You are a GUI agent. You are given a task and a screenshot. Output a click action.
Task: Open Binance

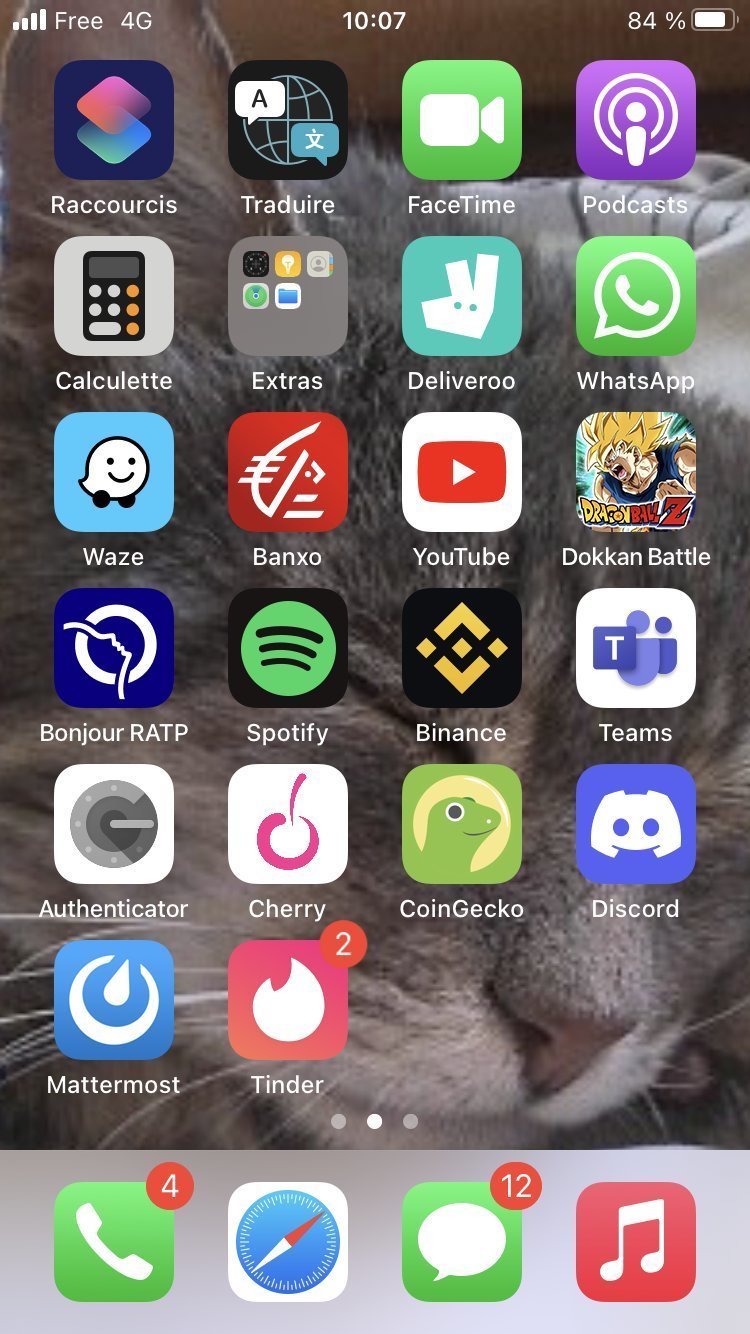pyautogui.click(x=461, y=648)
